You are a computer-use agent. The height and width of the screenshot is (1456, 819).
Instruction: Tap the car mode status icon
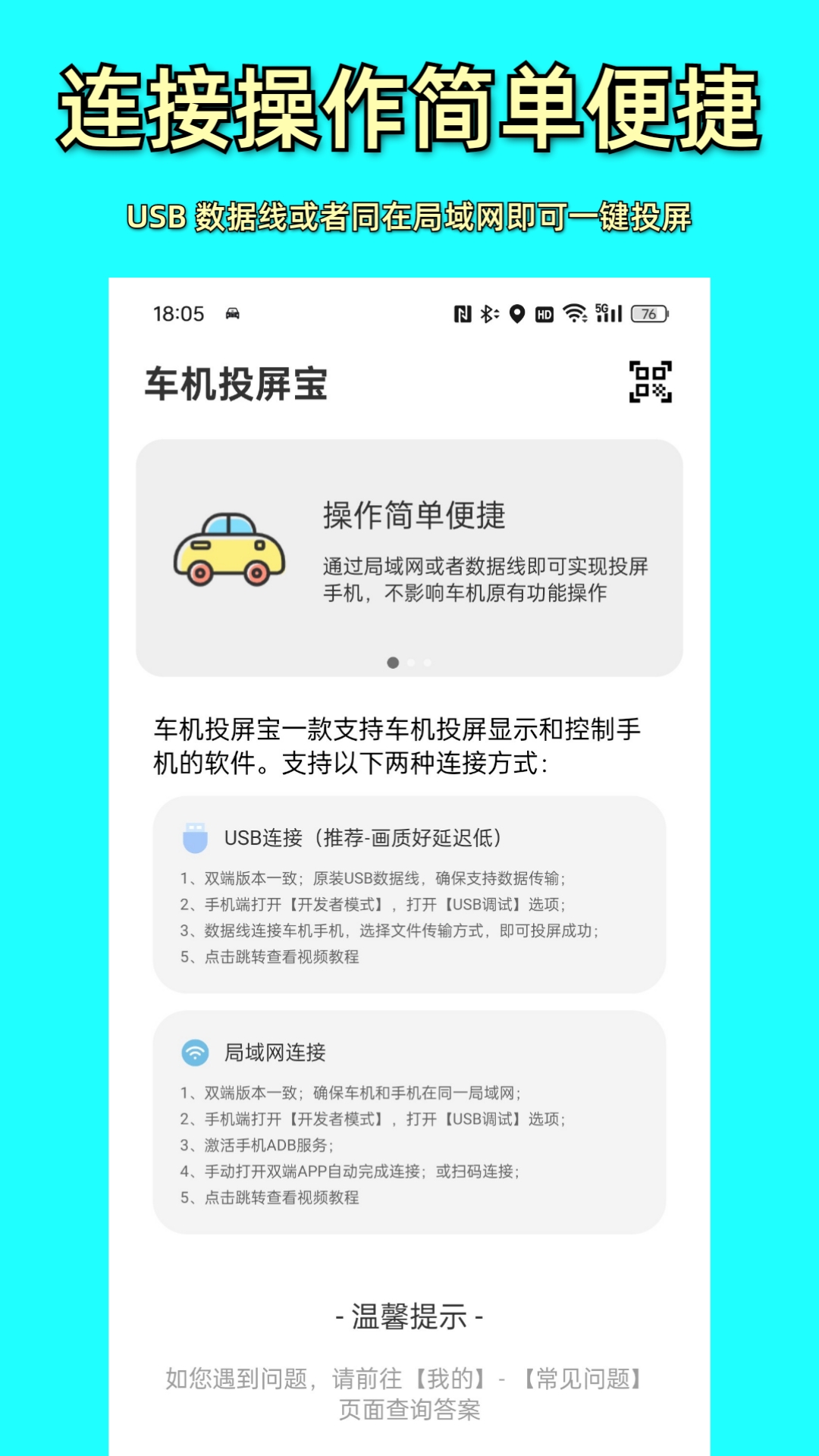(233, 313)
